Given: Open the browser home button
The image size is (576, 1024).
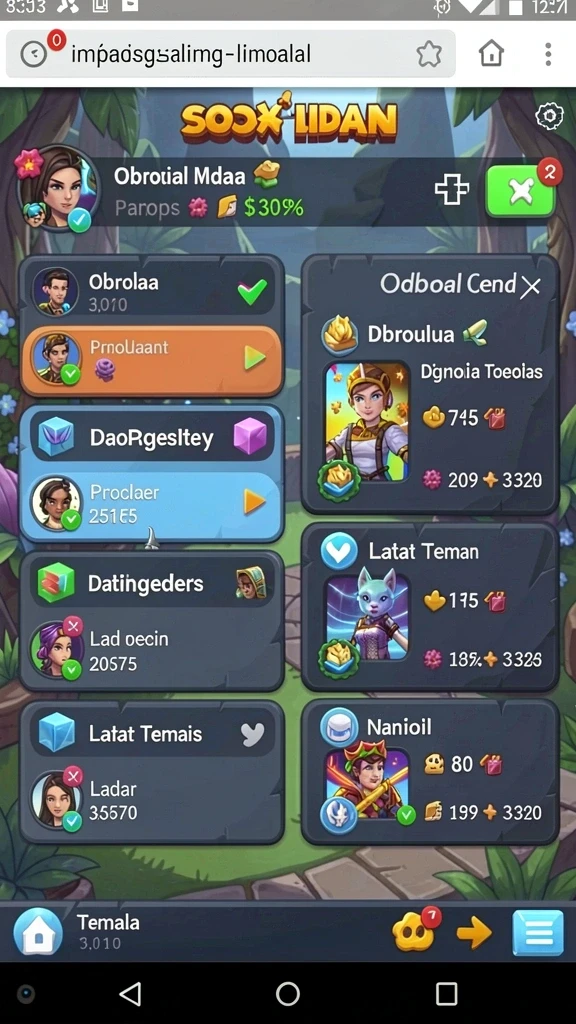Looking at the screenshot, I should pos(491,54).
